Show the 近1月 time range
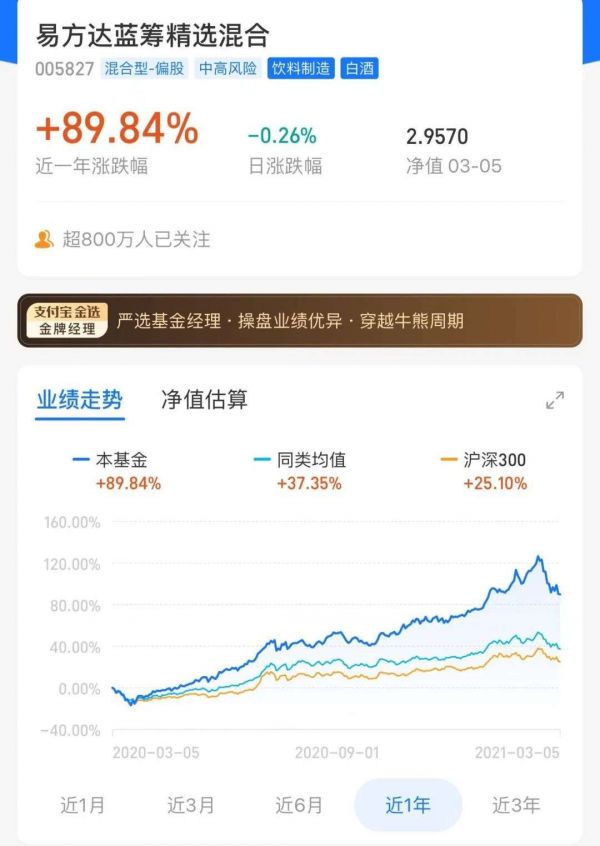The height and width of the screenshot is (846, 600). [82, 805]
